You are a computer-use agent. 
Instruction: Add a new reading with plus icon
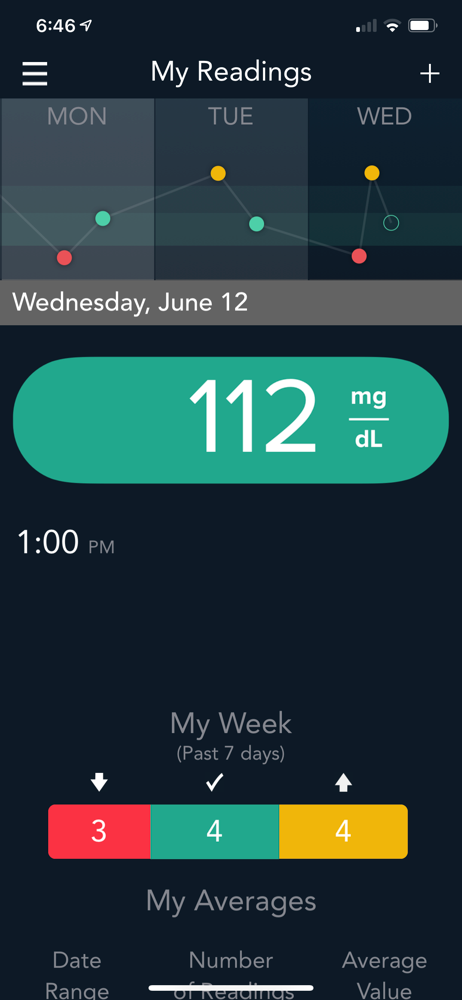[429, 73]
